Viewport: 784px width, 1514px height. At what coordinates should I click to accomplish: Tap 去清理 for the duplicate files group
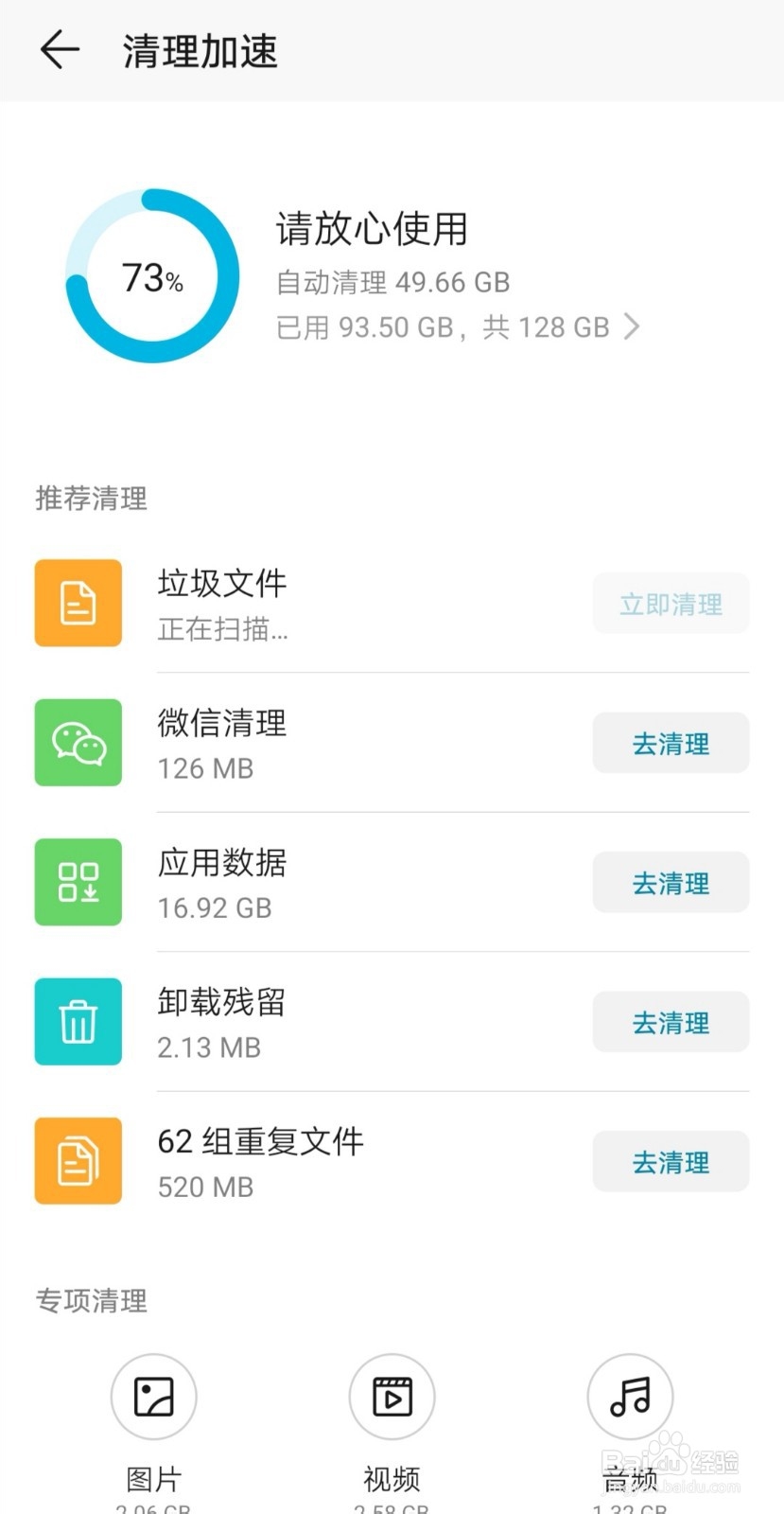point(671,1161)
